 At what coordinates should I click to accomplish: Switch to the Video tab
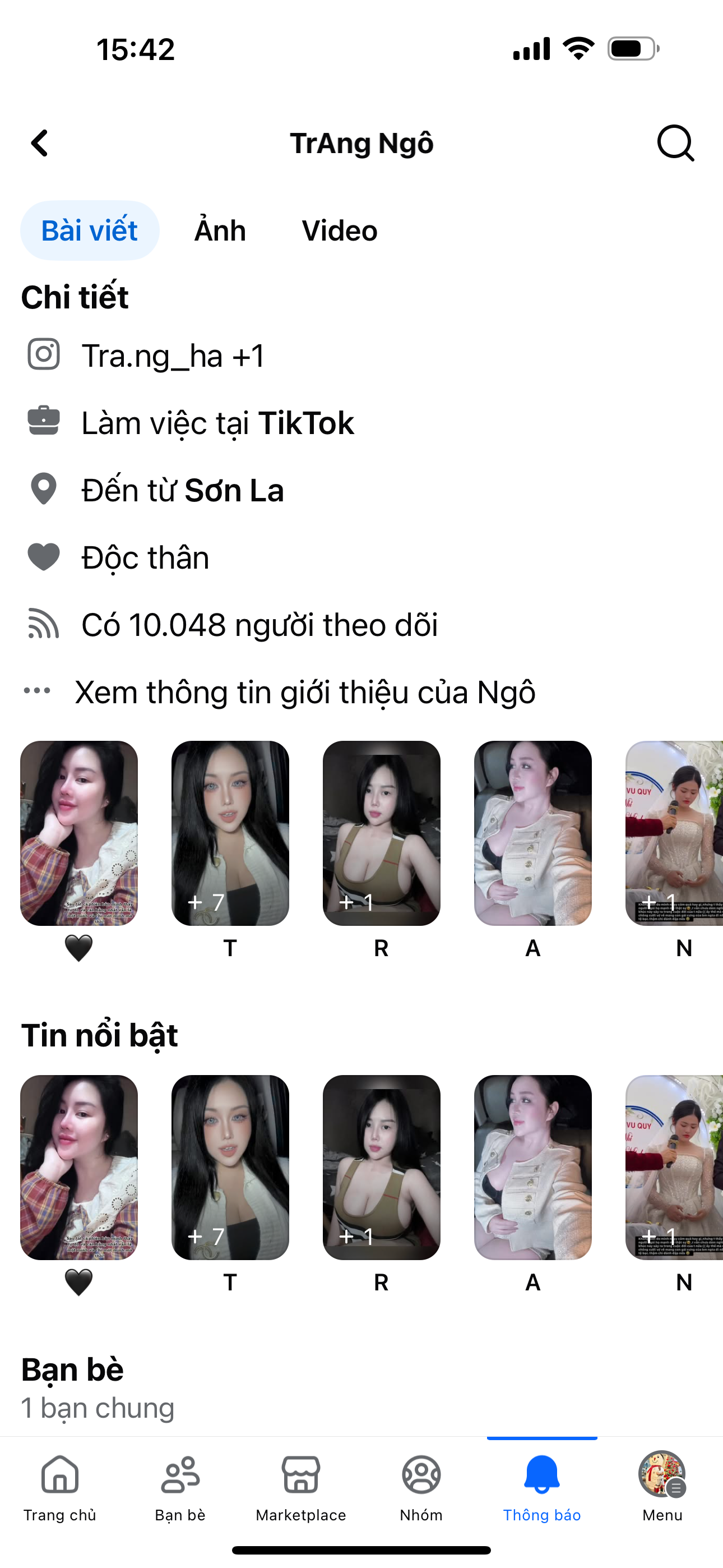pyautogui.click(x=340, y=230)
